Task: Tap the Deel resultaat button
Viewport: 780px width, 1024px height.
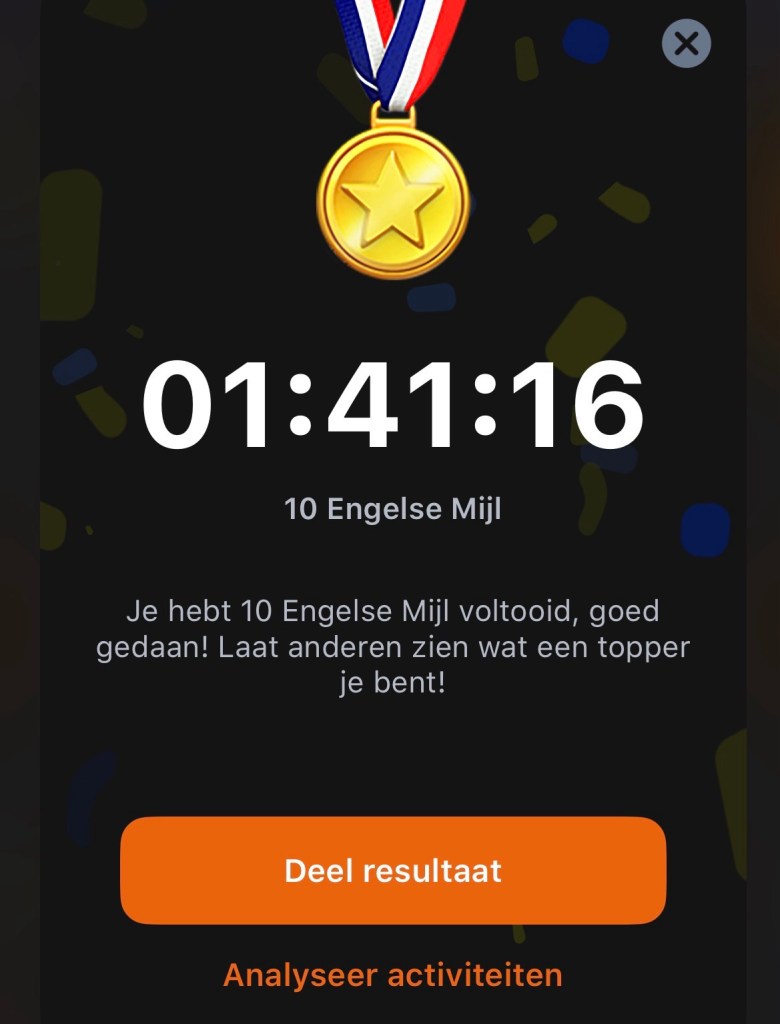Action: tap(393, 871)
